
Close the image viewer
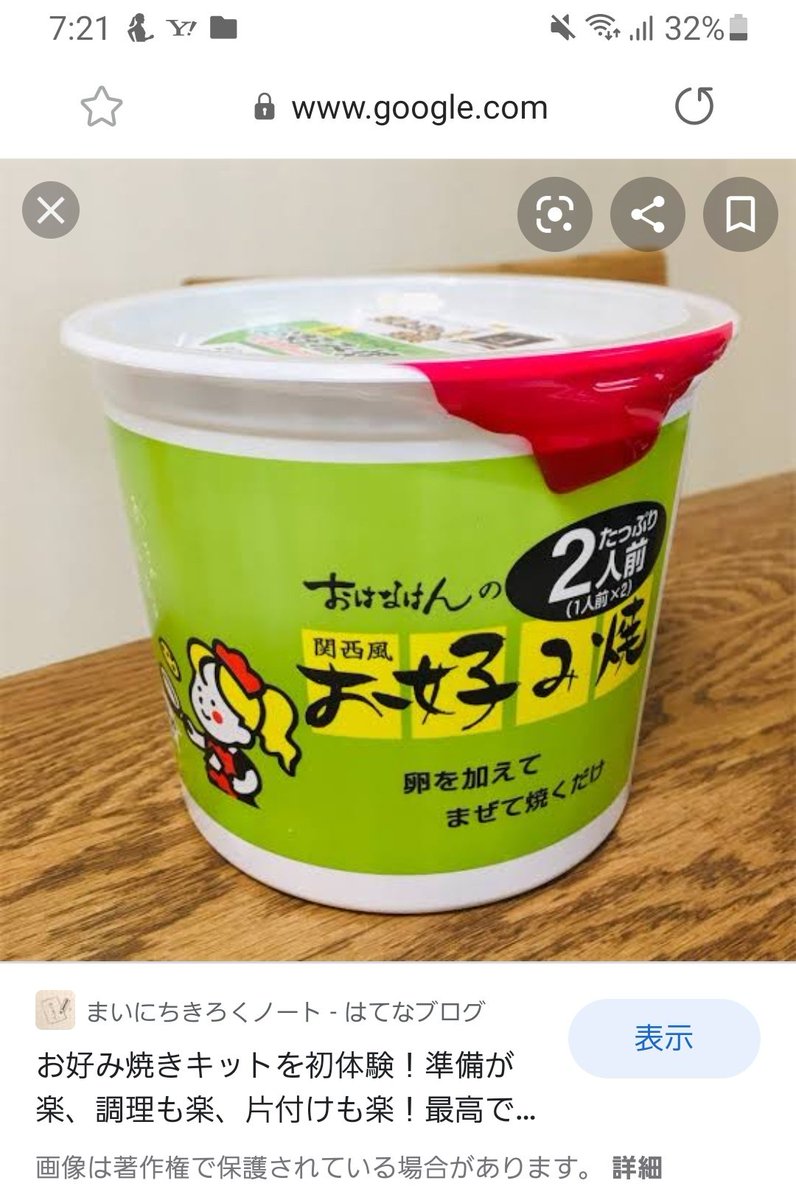click(51, 211)
